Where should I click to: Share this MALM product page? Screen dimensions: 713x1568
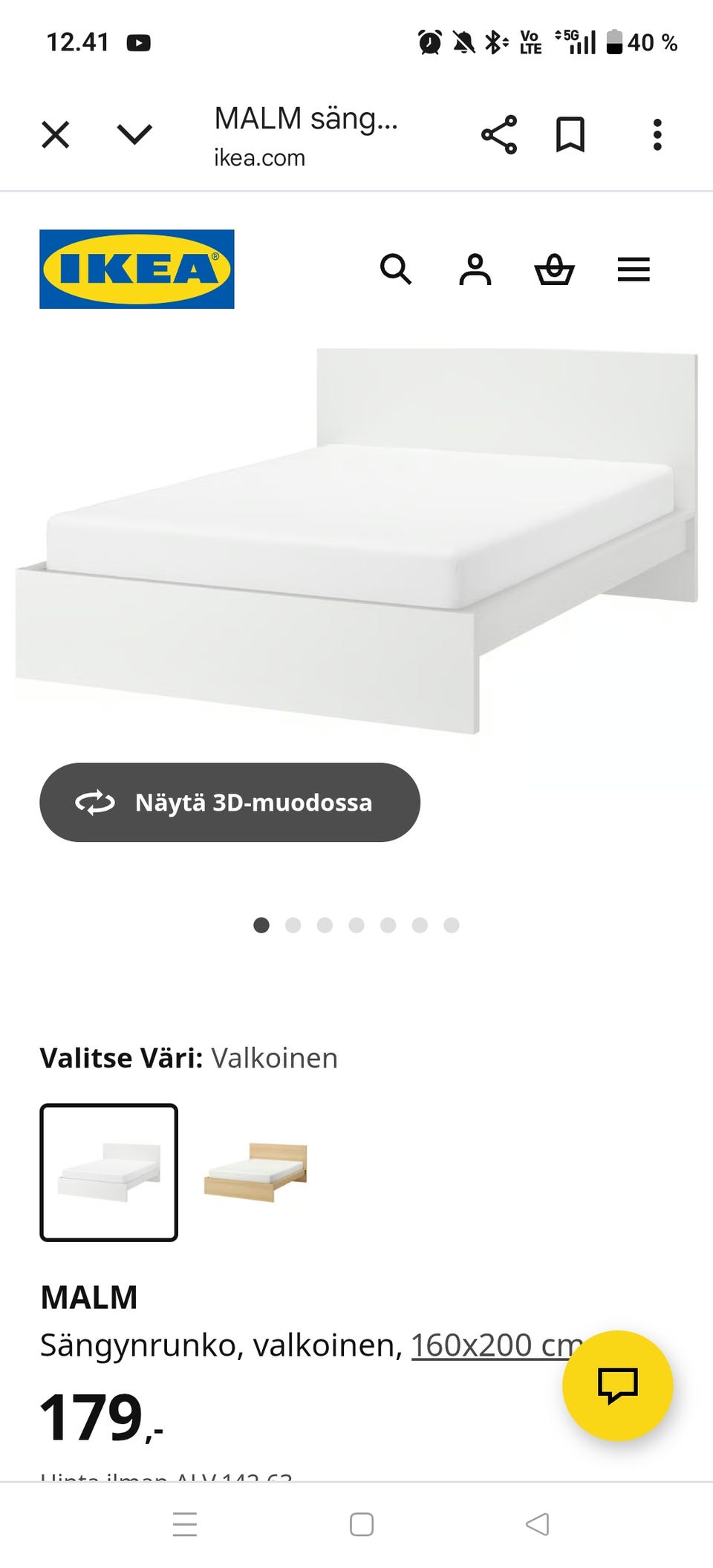pyautogui.click(x=499, y=134)
